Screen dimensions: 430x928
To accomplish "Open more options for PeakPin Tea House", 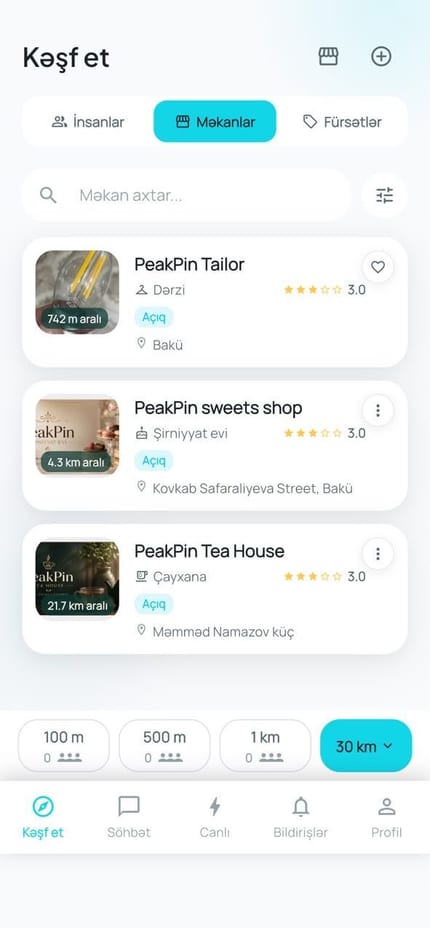I will [x=378, y=554].
